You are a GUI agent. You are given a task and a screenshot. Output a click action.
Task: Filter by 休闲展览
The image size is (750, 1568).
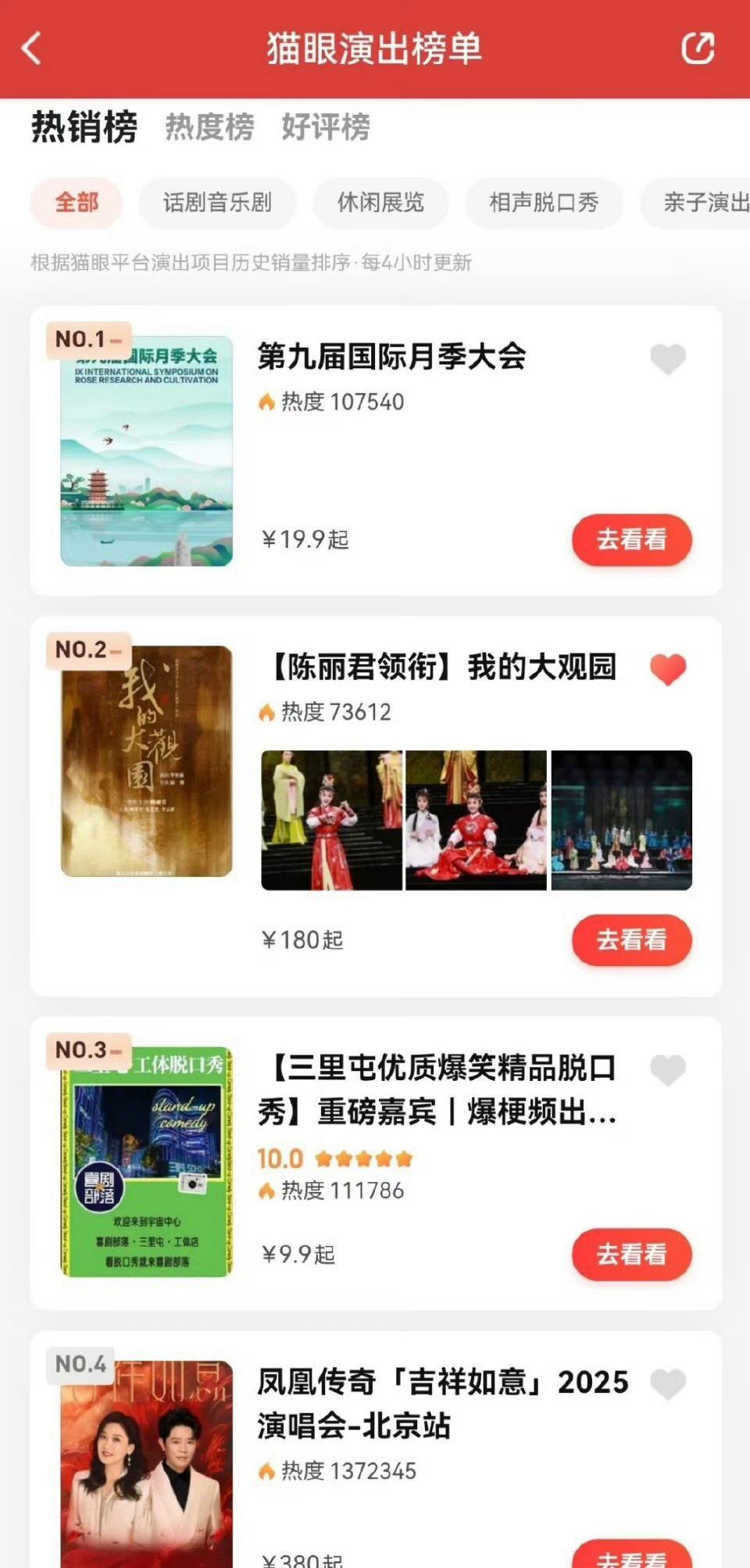[380, 203]
